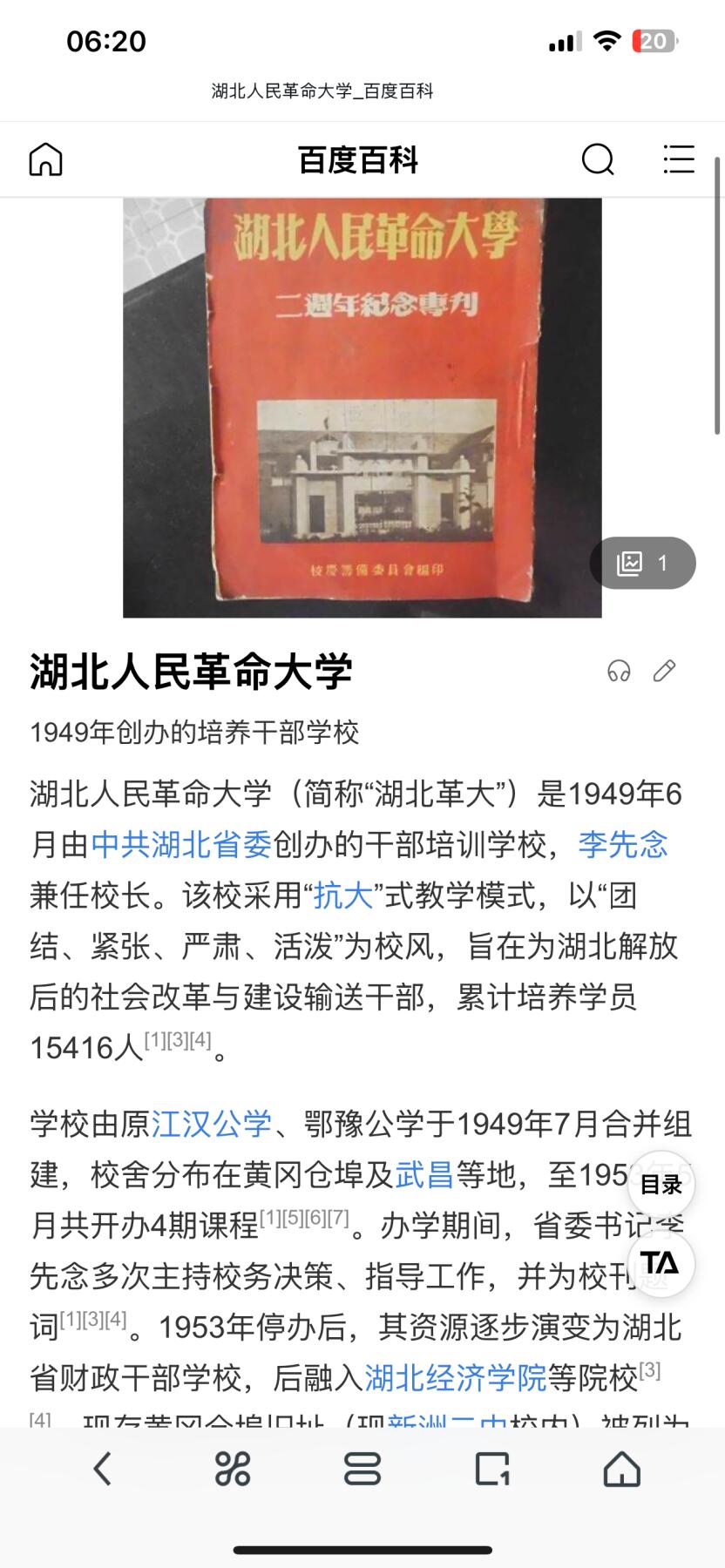Tap the home icon beside the 百度百科 title
The image size is (725, 1568).
[45, 159]
